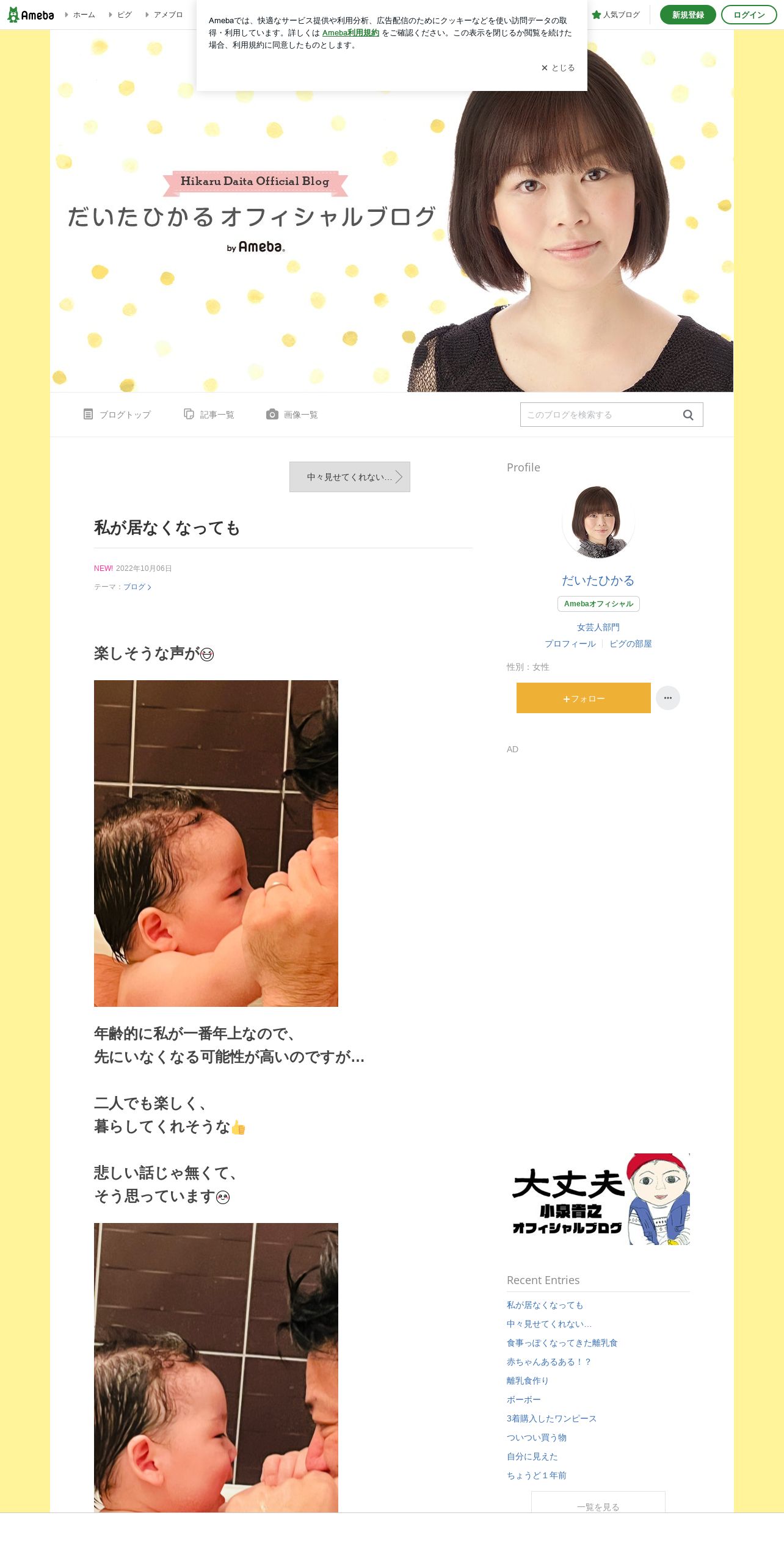Tap the 新規登録 button
784x1568 pixels.
coord(688,15)
